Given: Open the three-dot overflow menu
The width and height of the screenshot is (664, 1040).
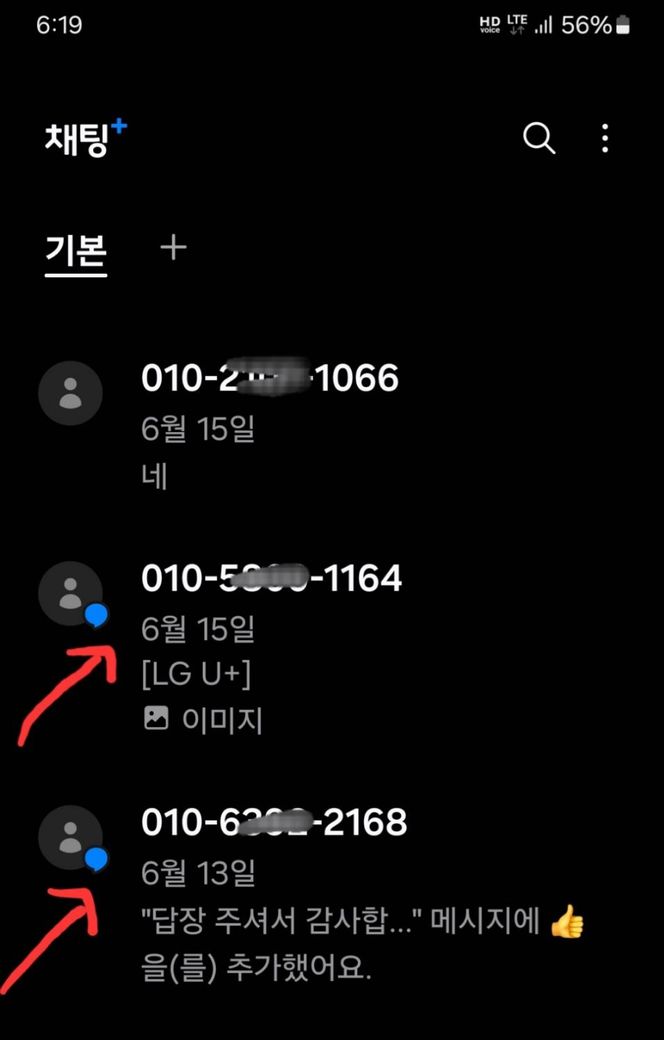Looking at the screenshot, I should [605, 138].
